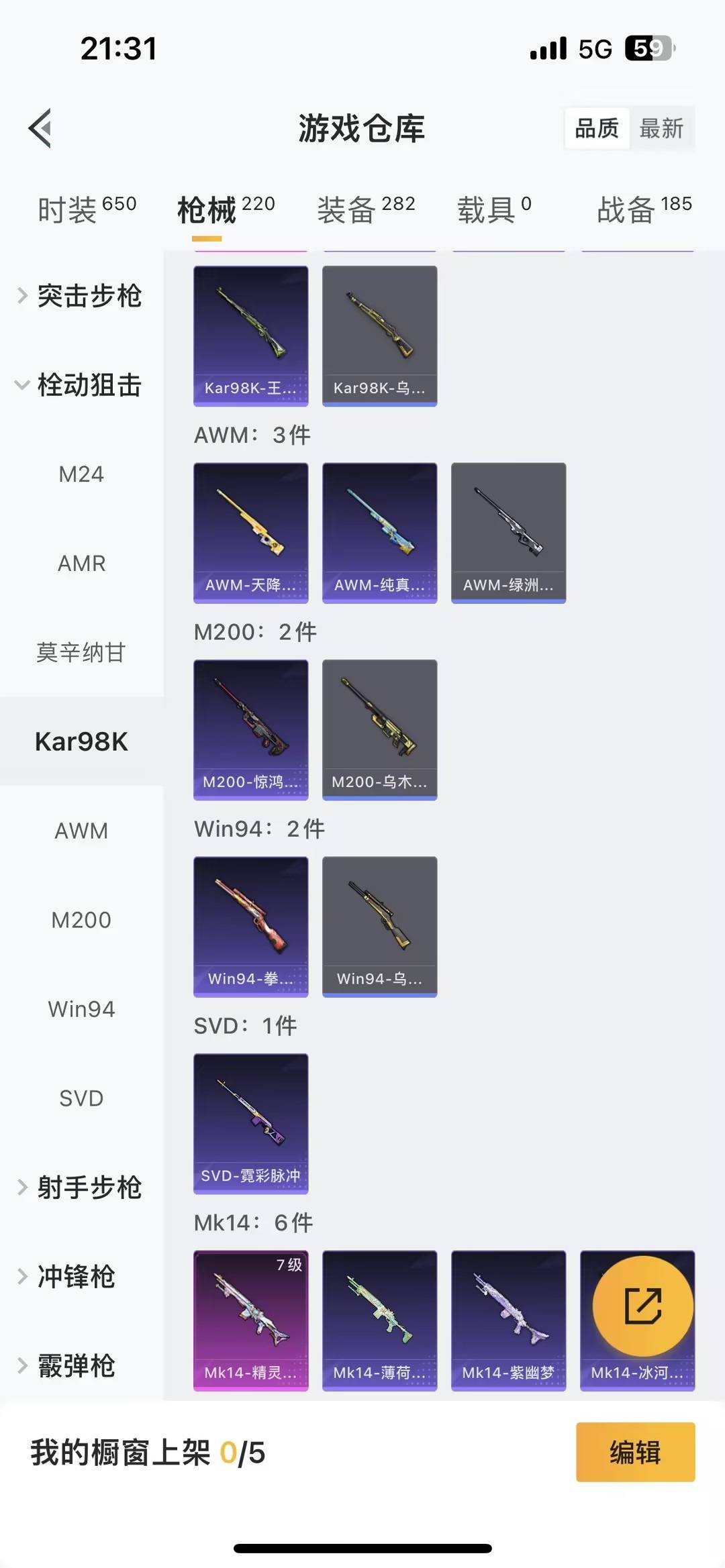View the Win94-拳 skin tile
725x1568 pixels.
[251, 927]
